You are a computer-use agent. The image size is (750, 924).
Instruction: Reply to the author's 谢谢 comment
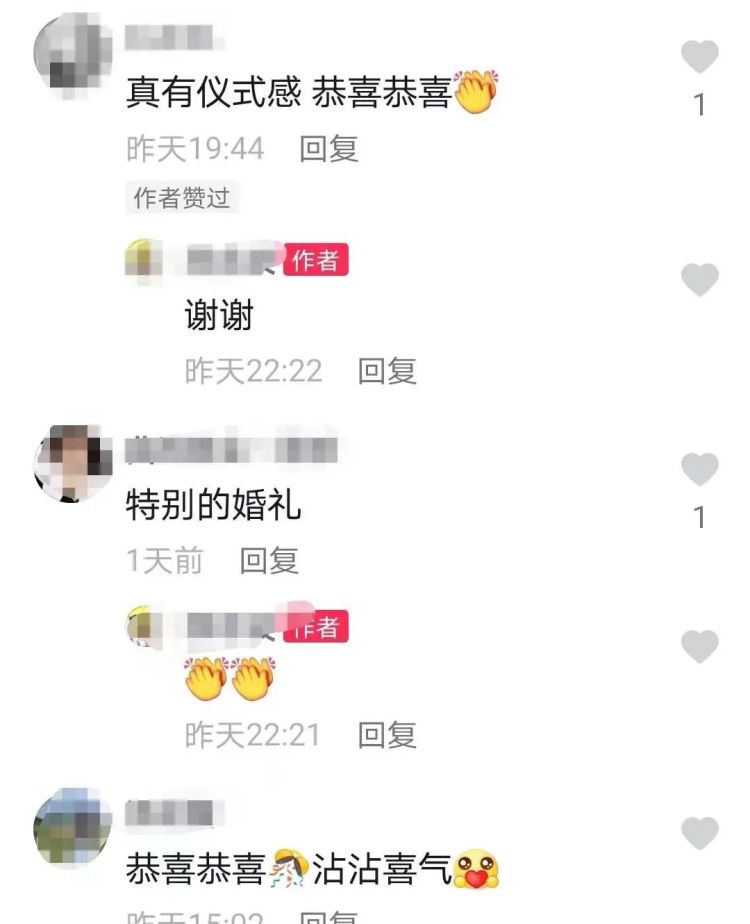point(387,371)
